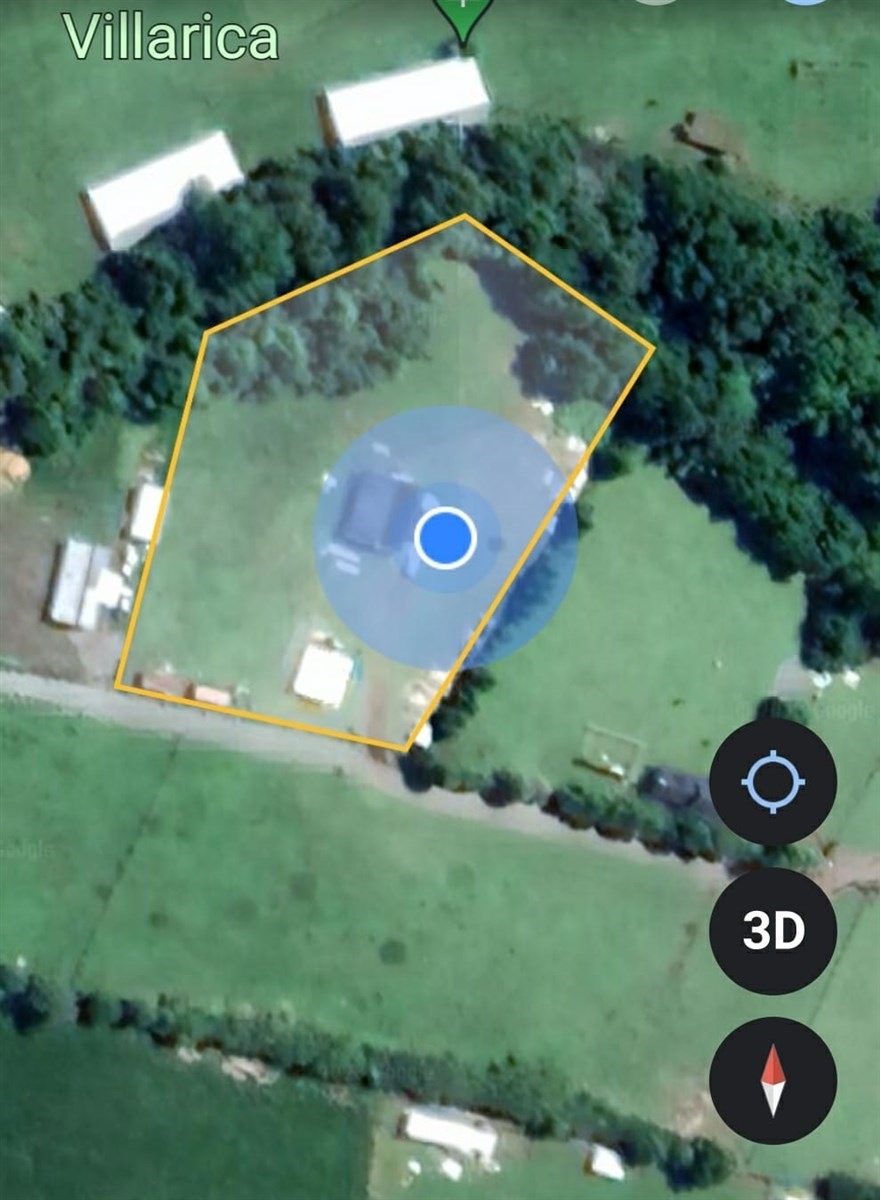Tap the blue current location dot
Viewport: 880px width, 1200px height.
click(445, 538)
